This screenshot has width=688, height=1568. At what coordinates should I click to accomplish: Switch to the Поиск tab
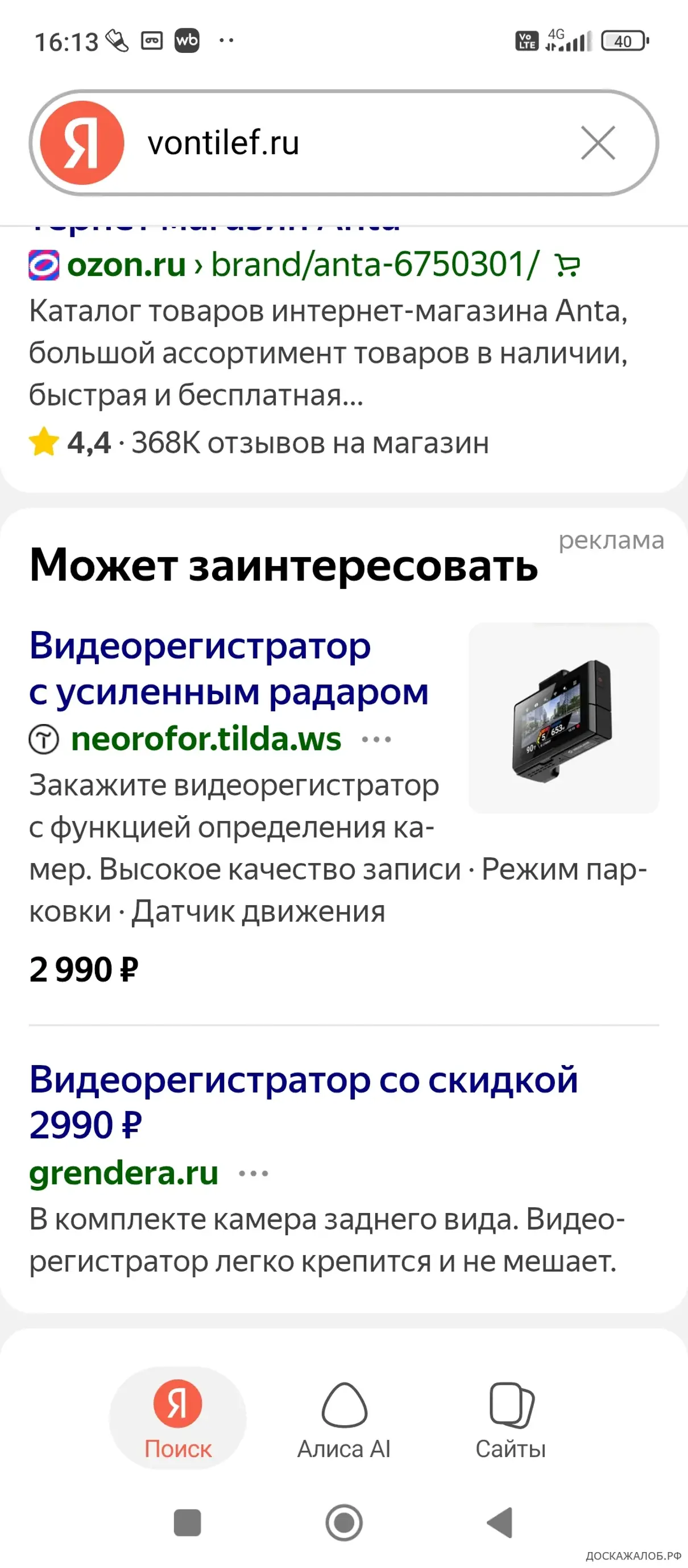click(177, 1419)
